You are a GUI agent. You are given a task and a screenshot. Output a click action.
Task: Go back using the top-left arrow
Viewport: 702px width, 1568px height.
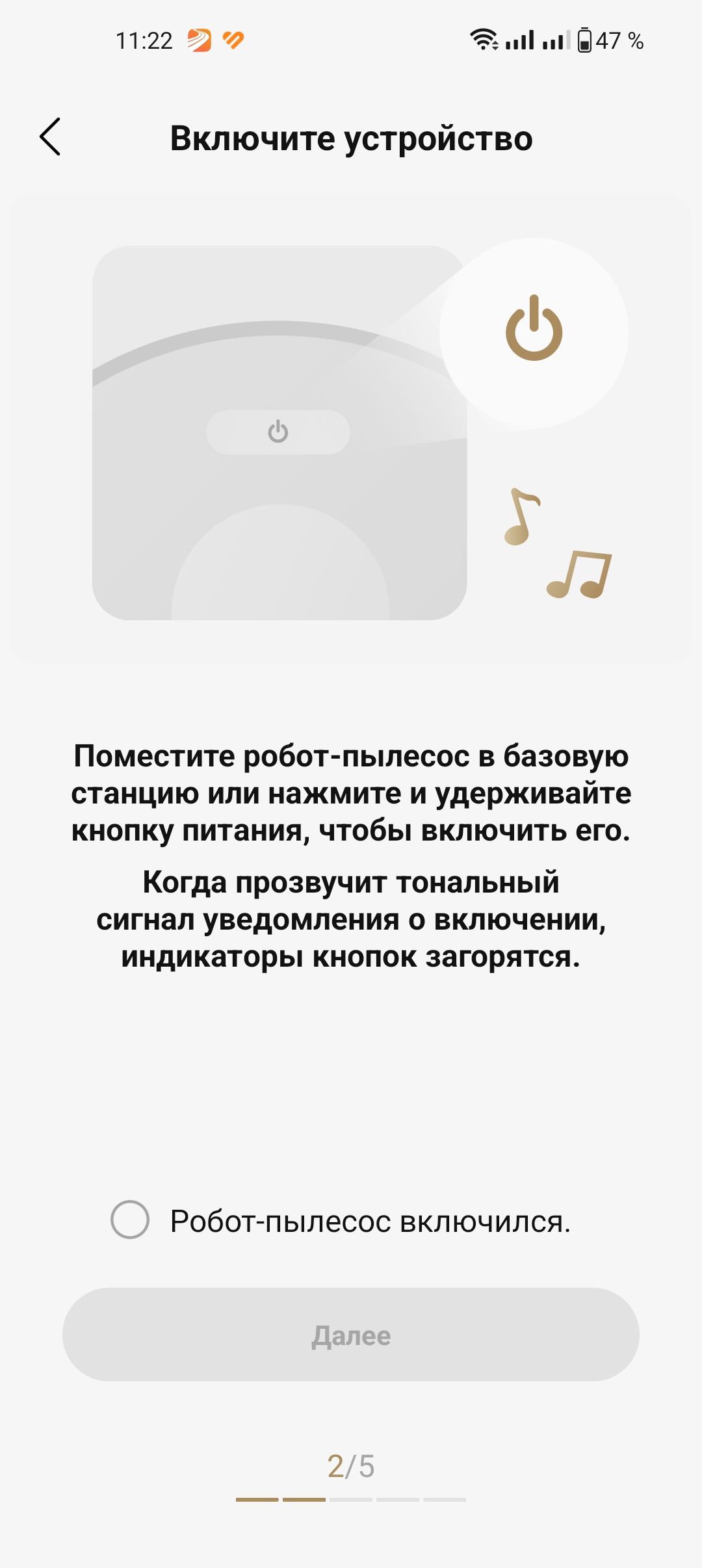point(50,137)
